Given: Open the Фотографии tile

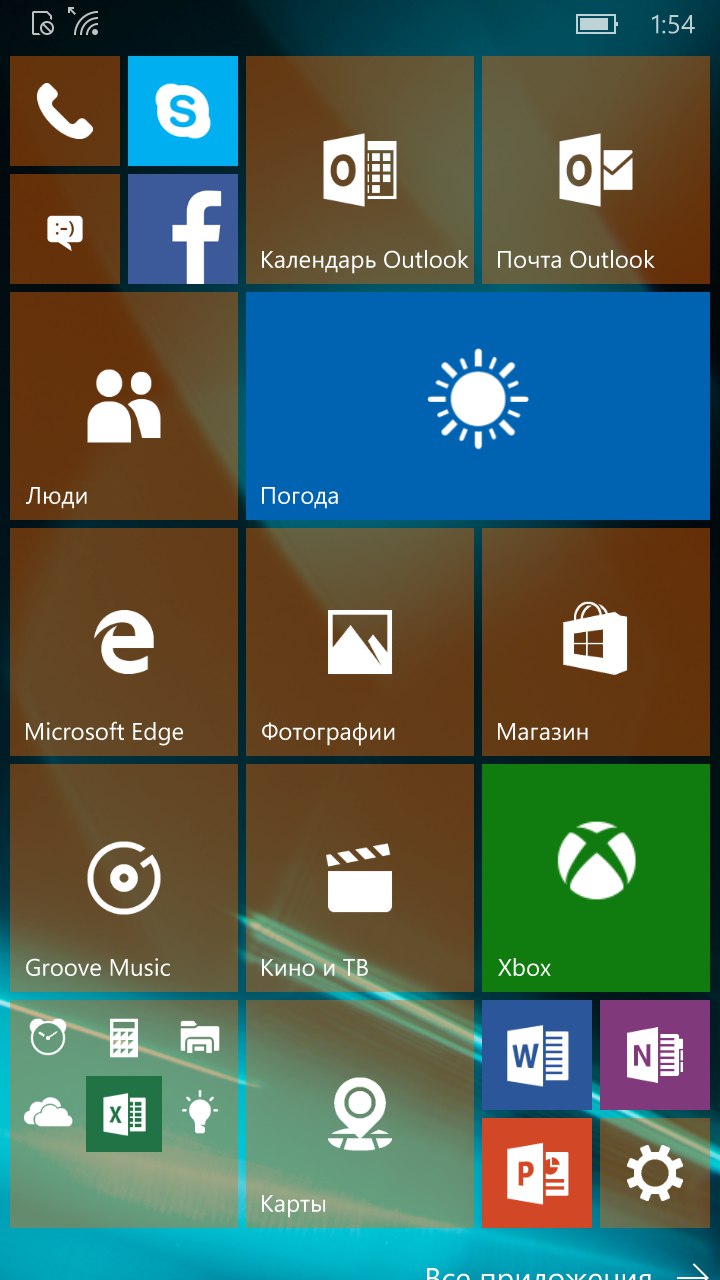Looking at the screenshot, I should pos(360,642).
